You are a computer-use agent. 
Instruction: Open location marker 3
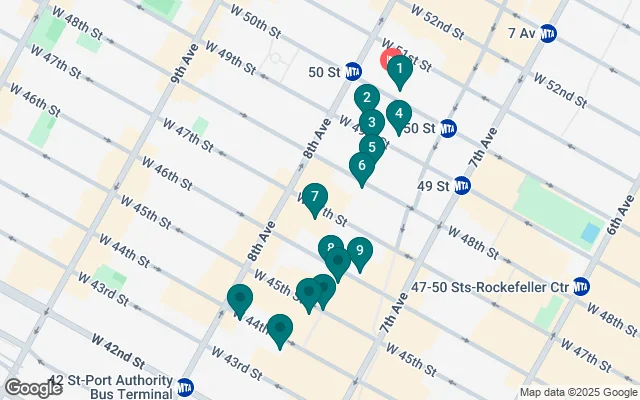(x=372, y=123)
